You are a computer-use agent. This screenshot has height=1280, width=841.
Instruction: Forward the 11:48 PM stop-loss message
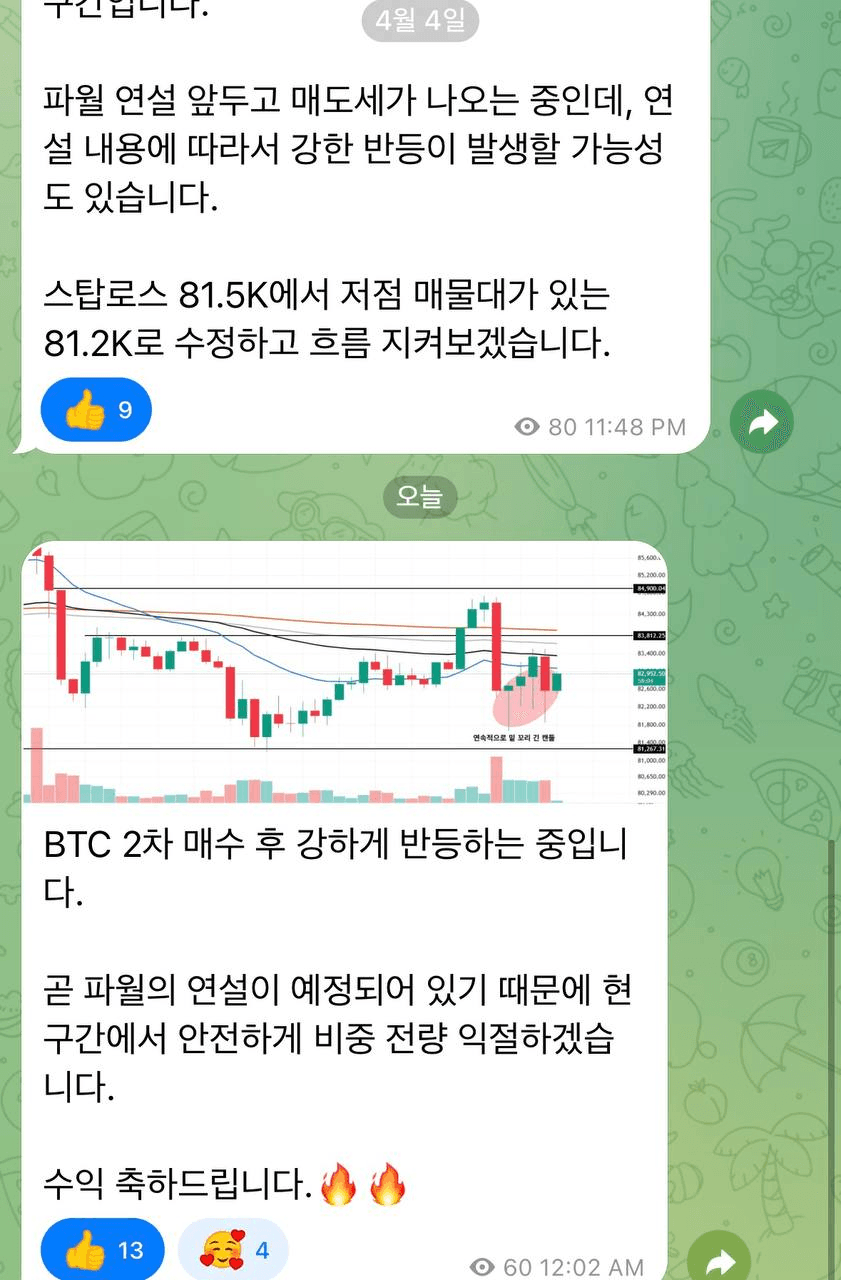(762, 423)
